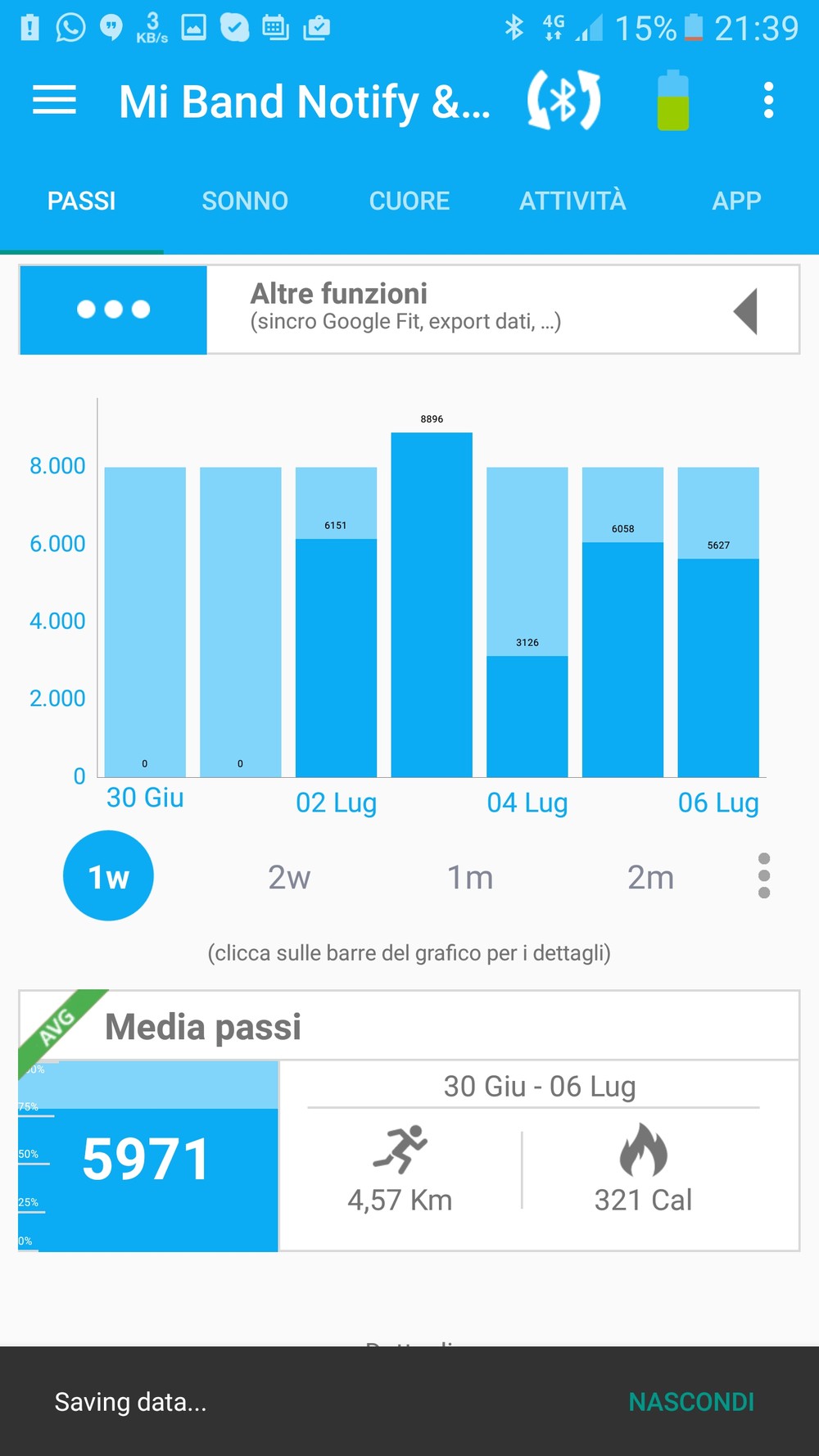The image size is (819, 1456).
Task: Open the hamburger navigation drawer
Action: (54, 101)
